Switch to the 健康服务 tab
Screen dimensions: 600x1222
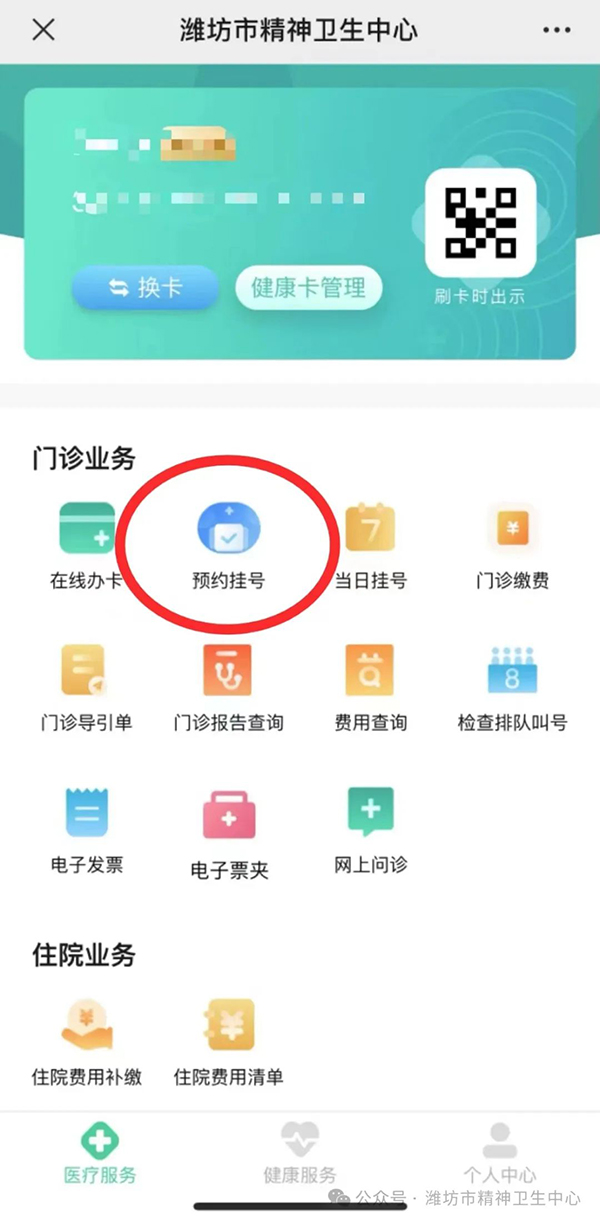(x=300, y=1154)
